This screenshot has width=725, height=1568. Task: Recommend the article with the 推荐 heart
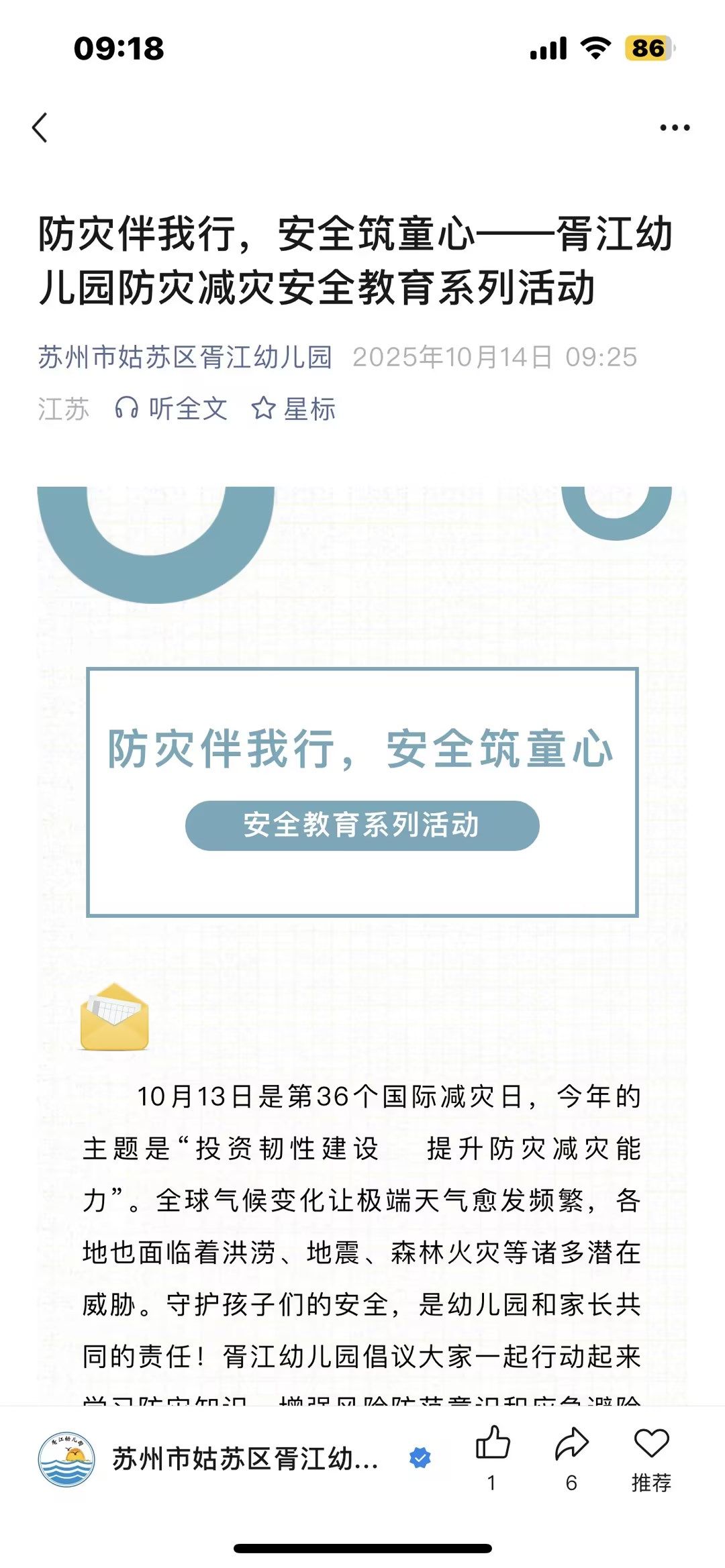[651, 1443]
